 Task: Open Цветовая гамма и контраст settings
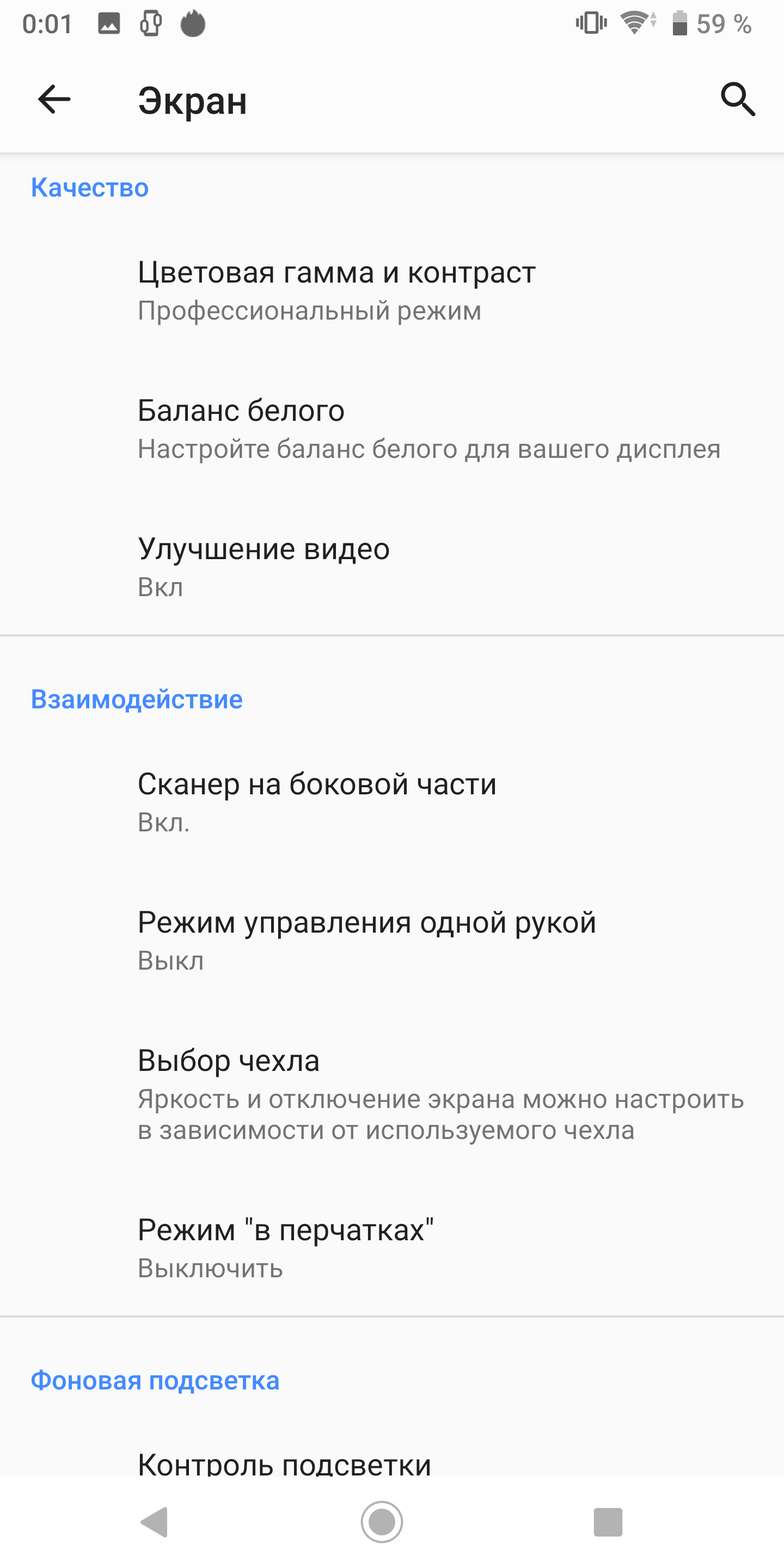[392, 290]
